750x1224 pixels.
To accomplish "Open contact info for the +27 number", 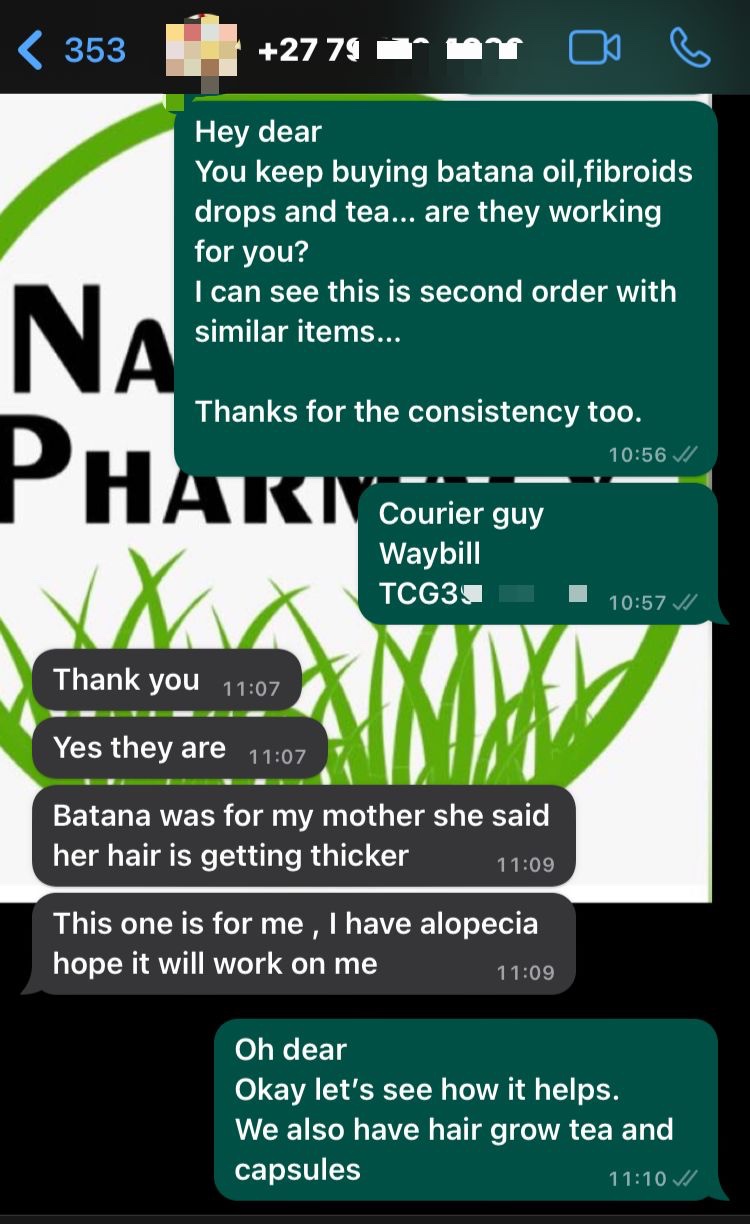I will click(x=390, y=49).
